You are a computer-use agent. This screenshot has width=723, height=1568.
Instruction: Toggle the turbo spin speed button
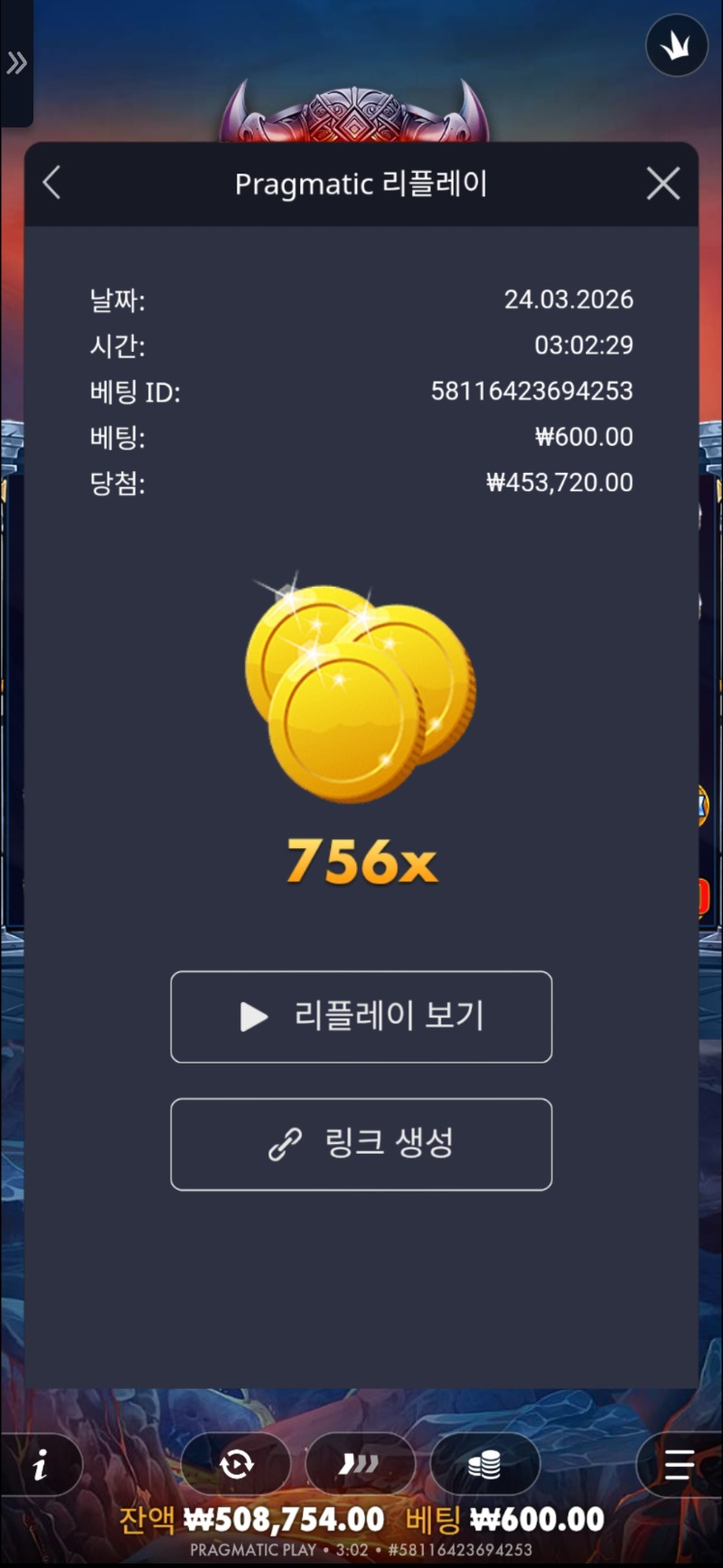[360, 1464]
